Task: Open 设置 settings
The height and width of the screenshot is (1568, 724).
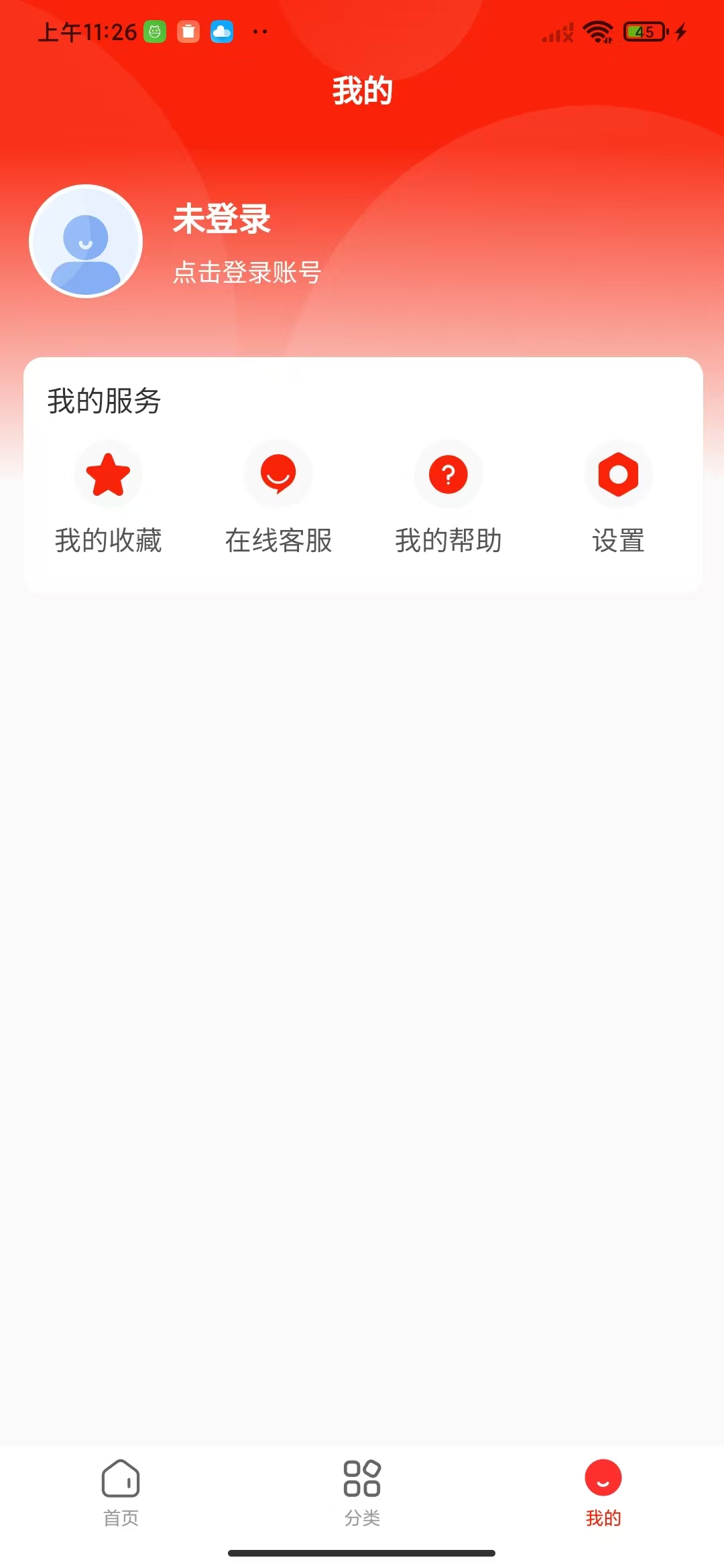Action: (x=618, y=499)
